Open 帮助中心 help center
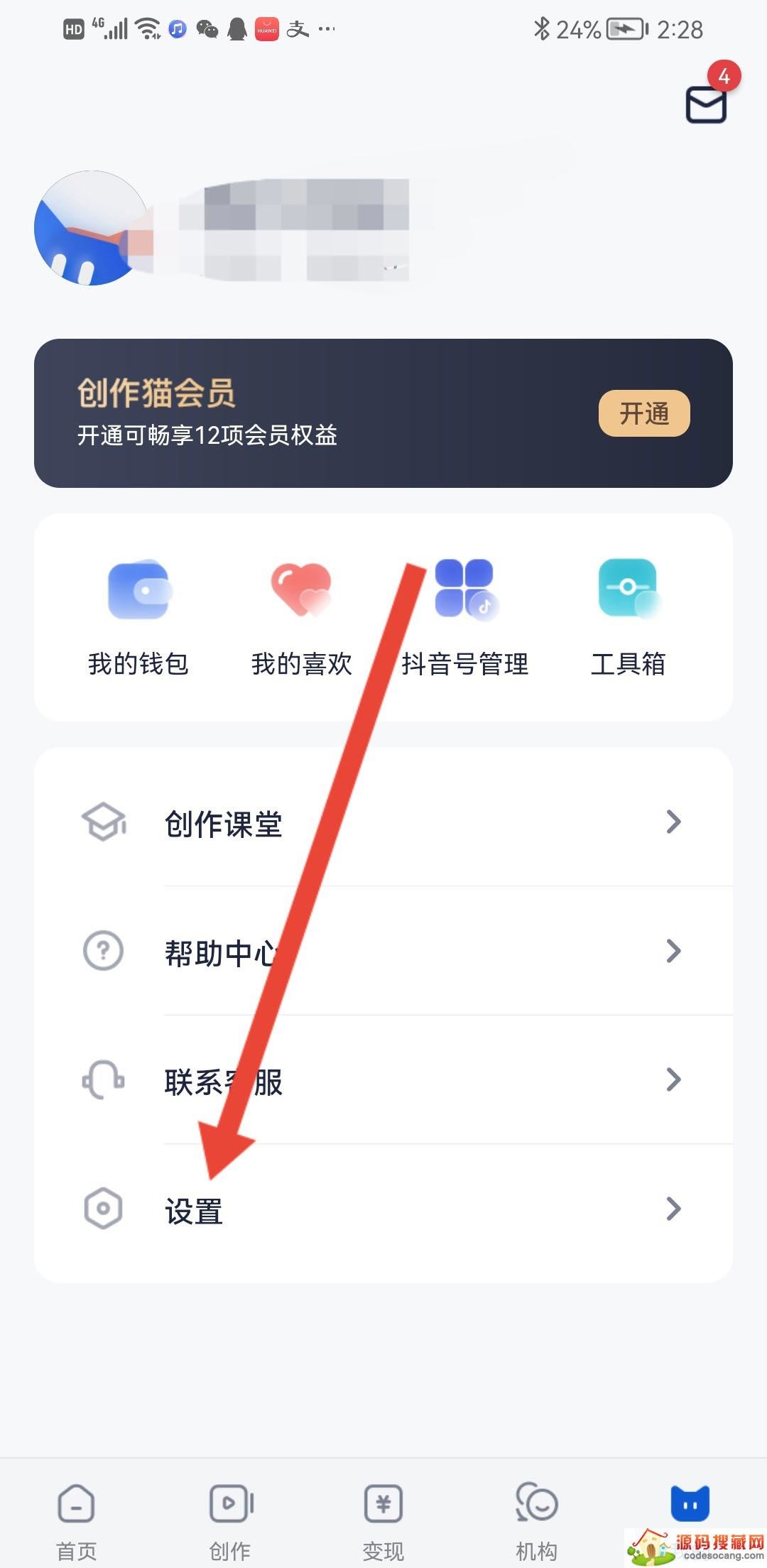The width and height of the screenshot is (767, 1568). pyautogui.click(x=383, y=952)
